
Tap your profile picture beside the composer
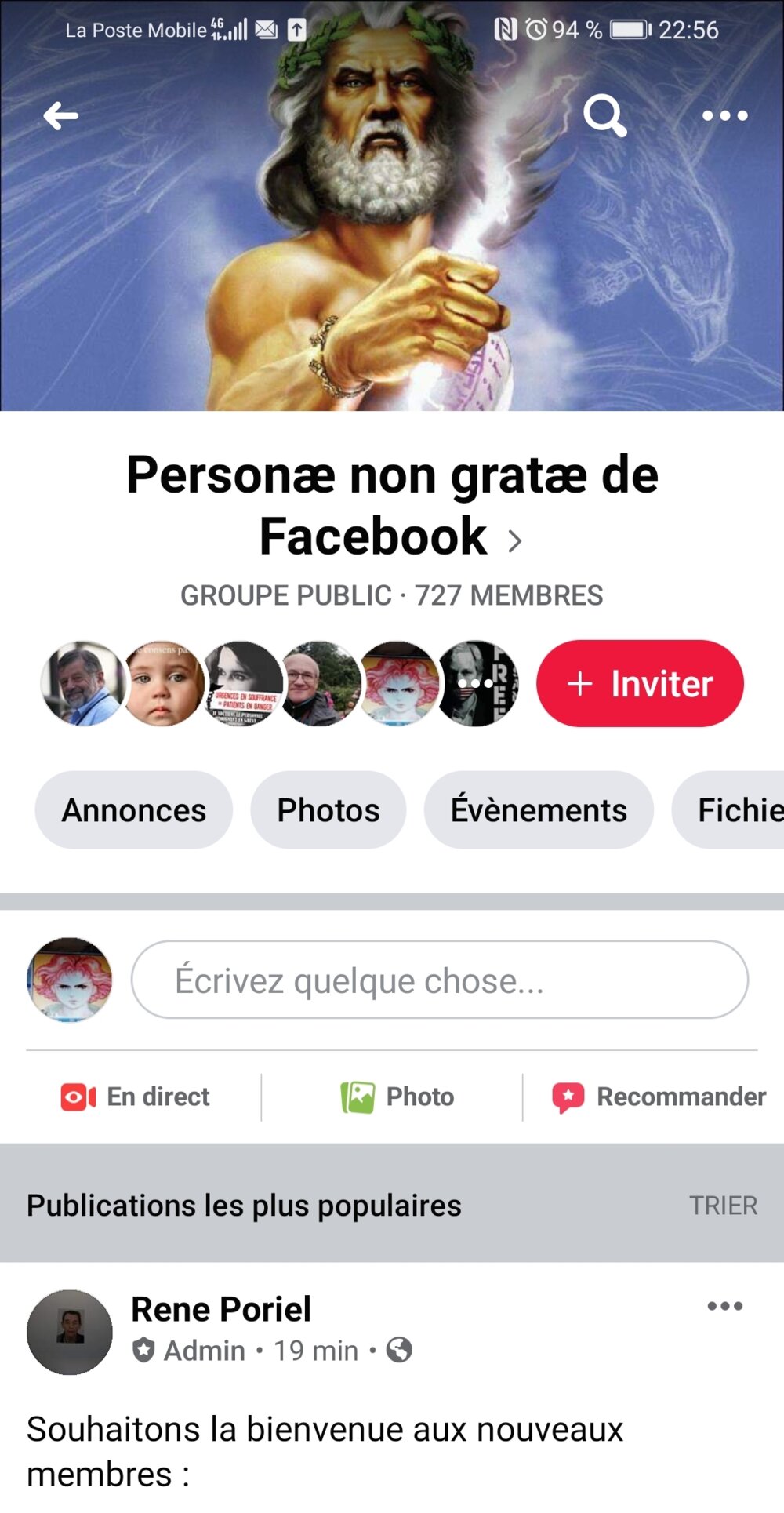70,980
